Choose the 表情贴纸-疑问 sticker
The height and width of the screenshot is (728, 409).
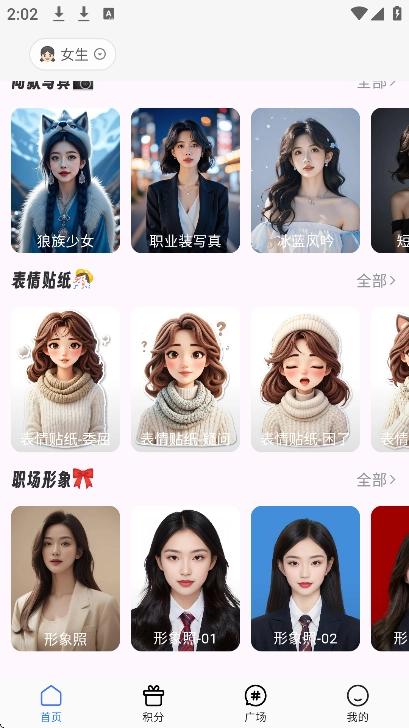(185, 379)
